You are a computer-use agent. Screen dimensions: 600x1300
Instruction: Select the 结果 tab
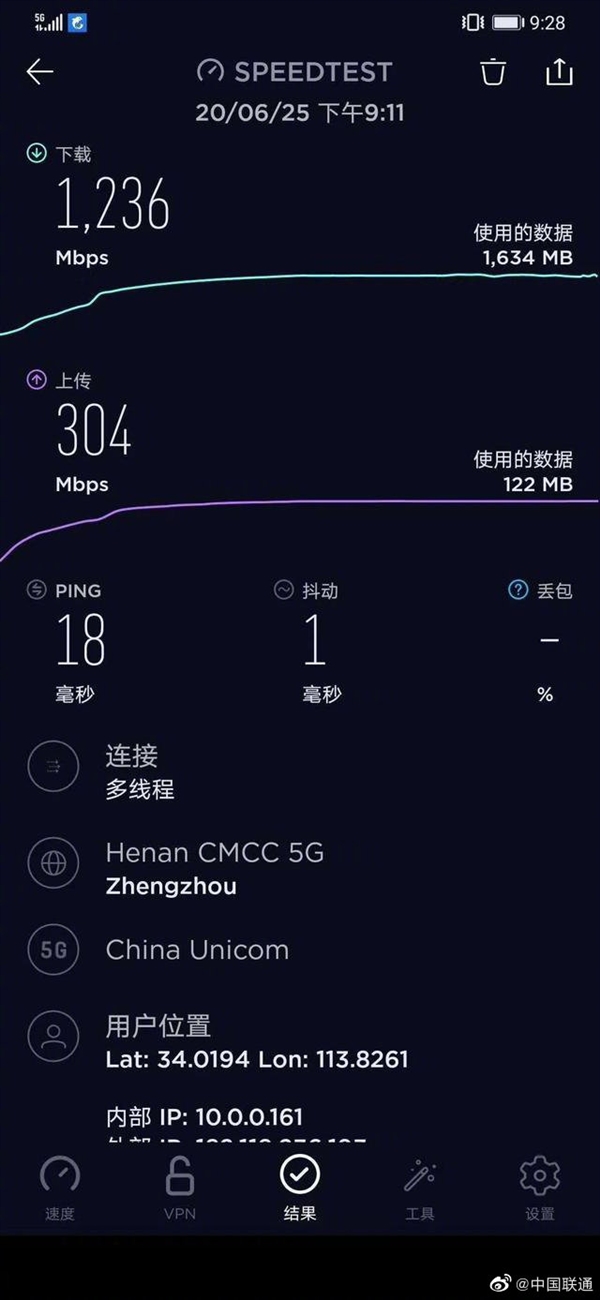(x=300, y=1188)
